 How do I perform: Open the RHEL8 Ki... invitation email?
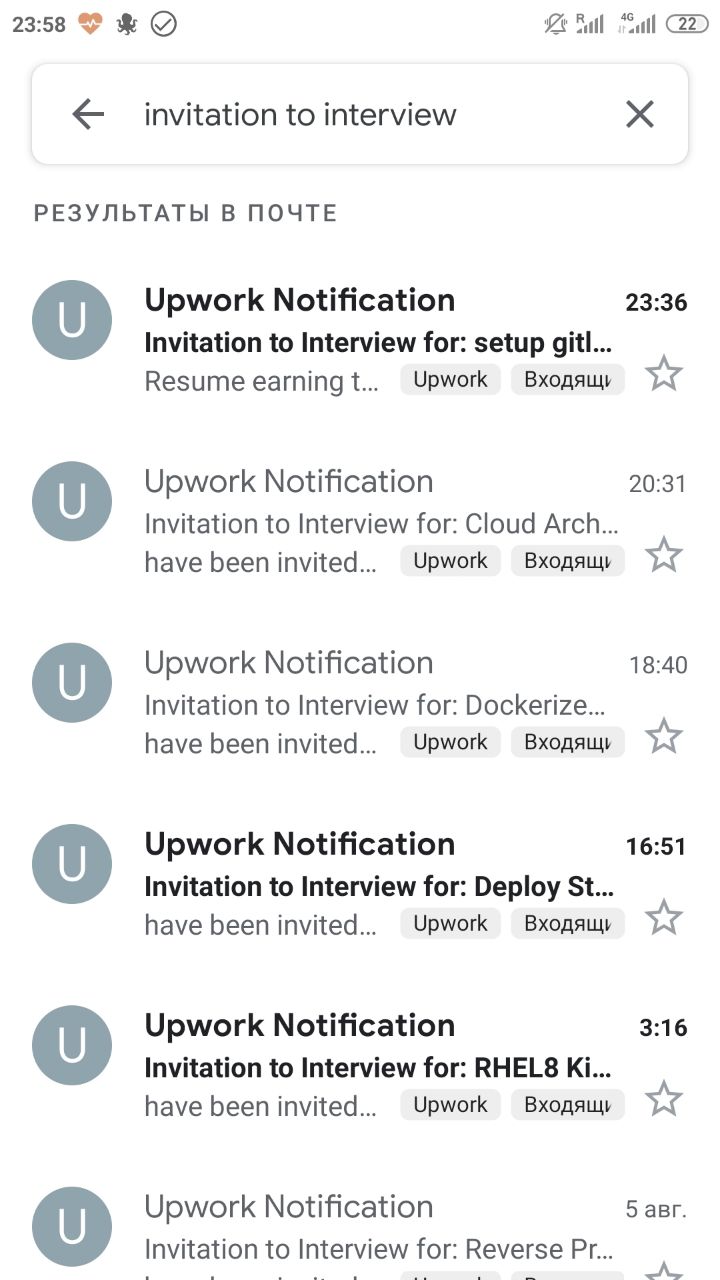click(360, 1065)
